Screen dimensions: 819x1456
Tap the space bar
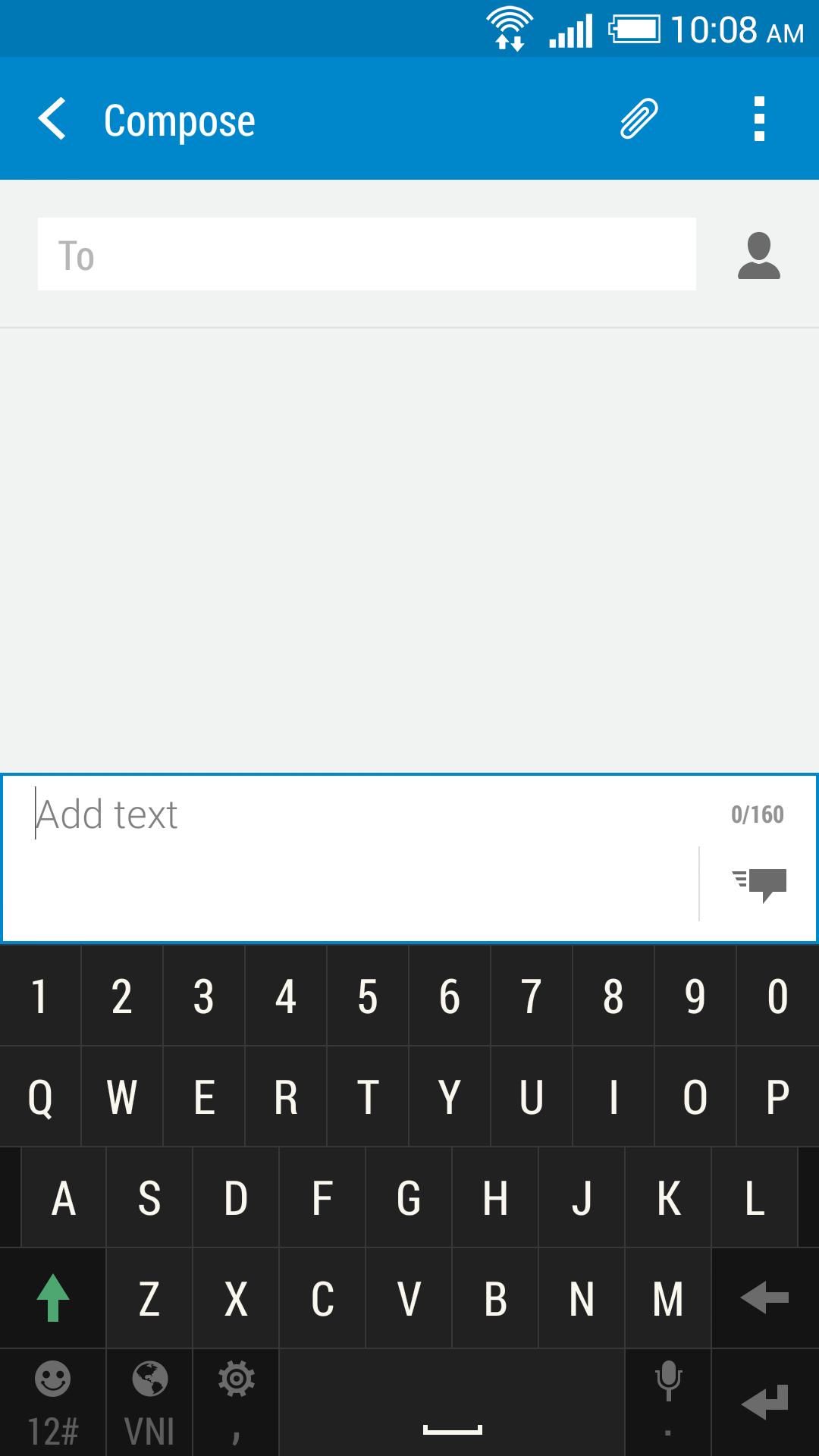point(452,1403)
